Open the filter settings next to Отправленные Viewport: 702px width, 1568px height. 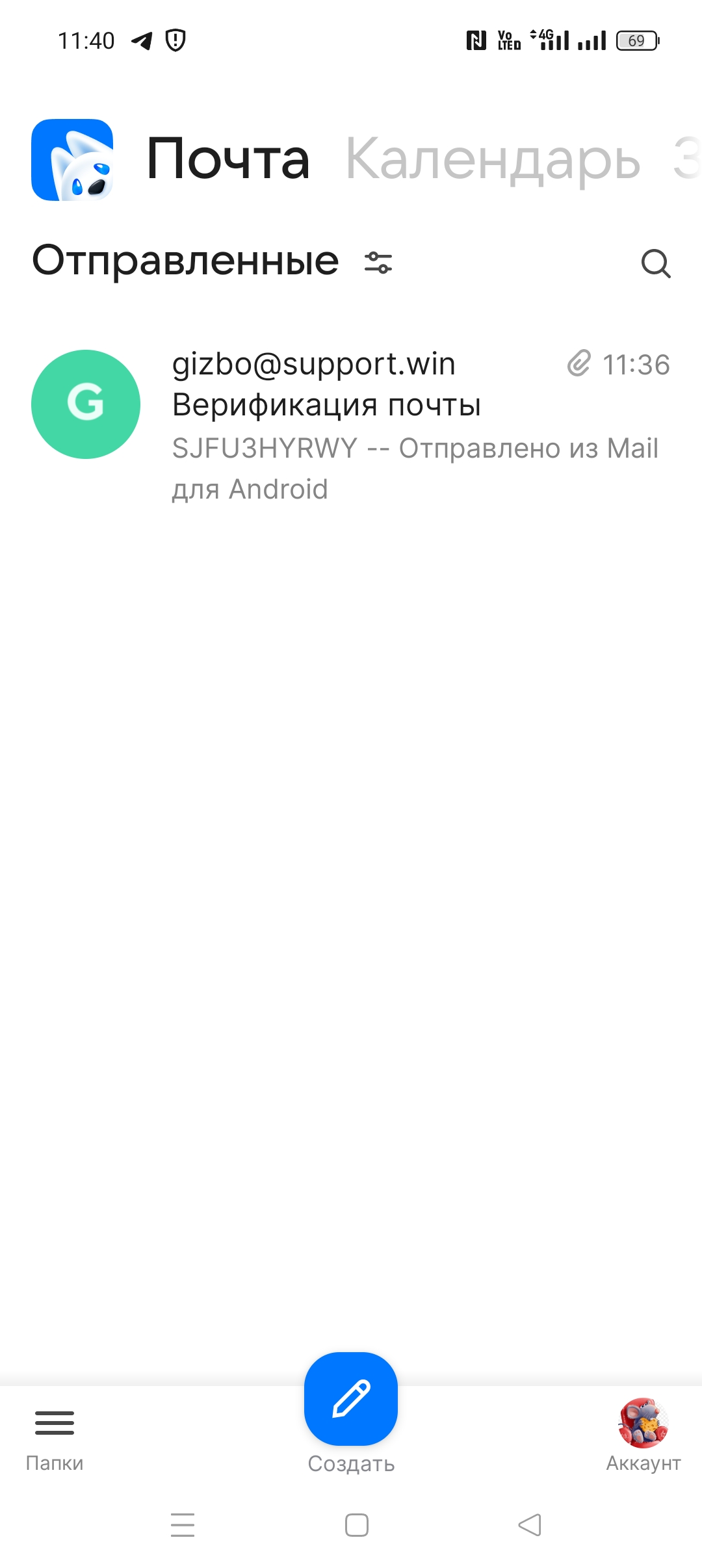click(378, 263)
